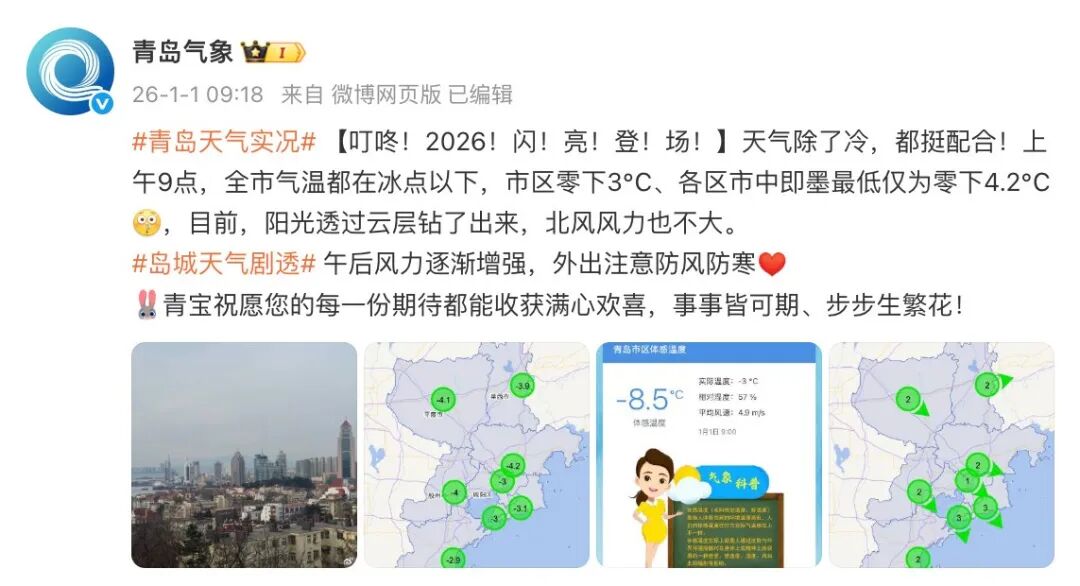
Task: Open the #岛城天气剧透# hashtag
Action: point(224,264)
